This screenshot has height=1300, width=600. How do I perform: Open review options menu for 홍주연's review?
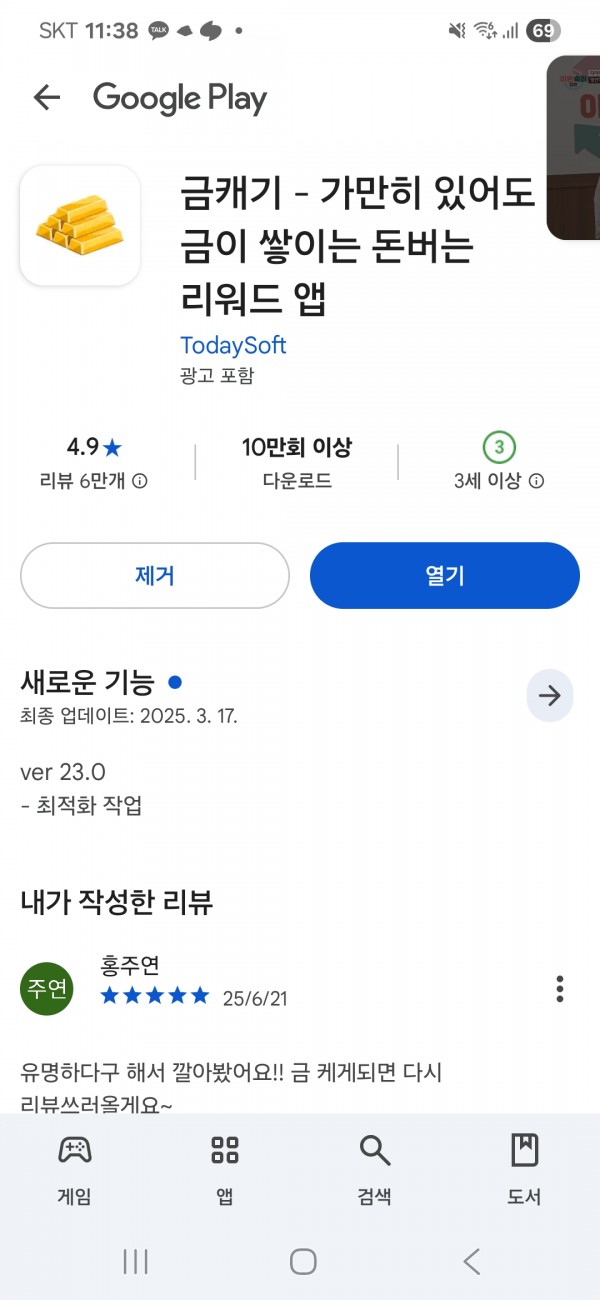pyautogui.click(x=560, y=988)
